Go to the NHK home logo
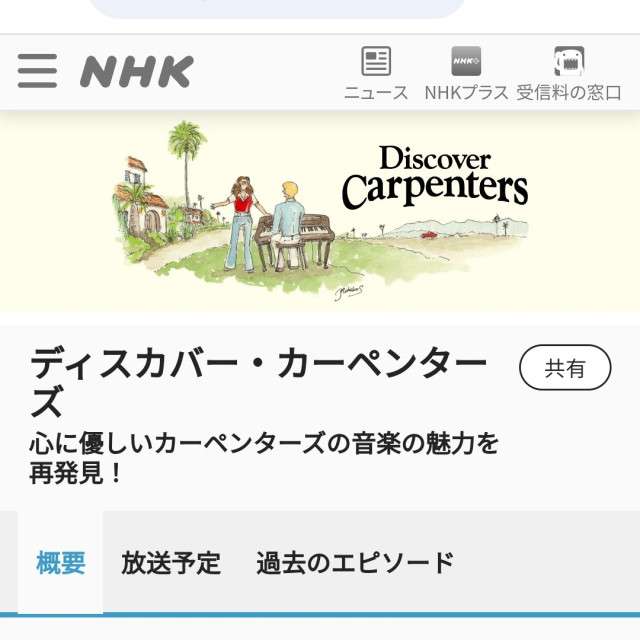This screenshot has width=640, height=640. 136,72
